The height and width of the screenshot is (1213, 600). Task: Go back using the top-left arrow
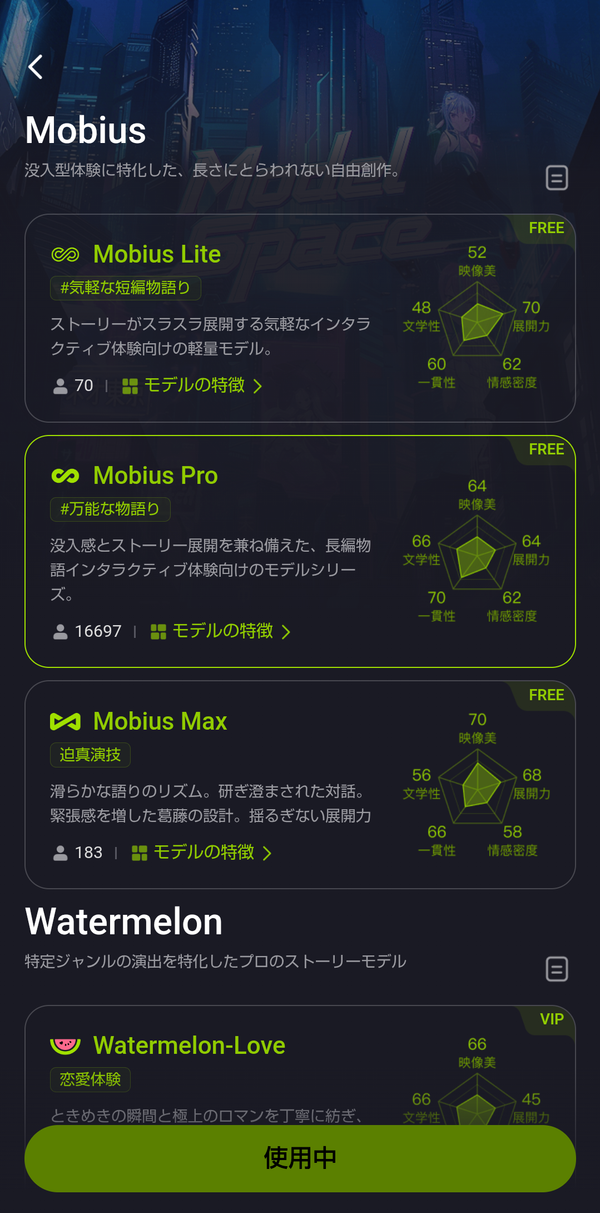point(36,67)
